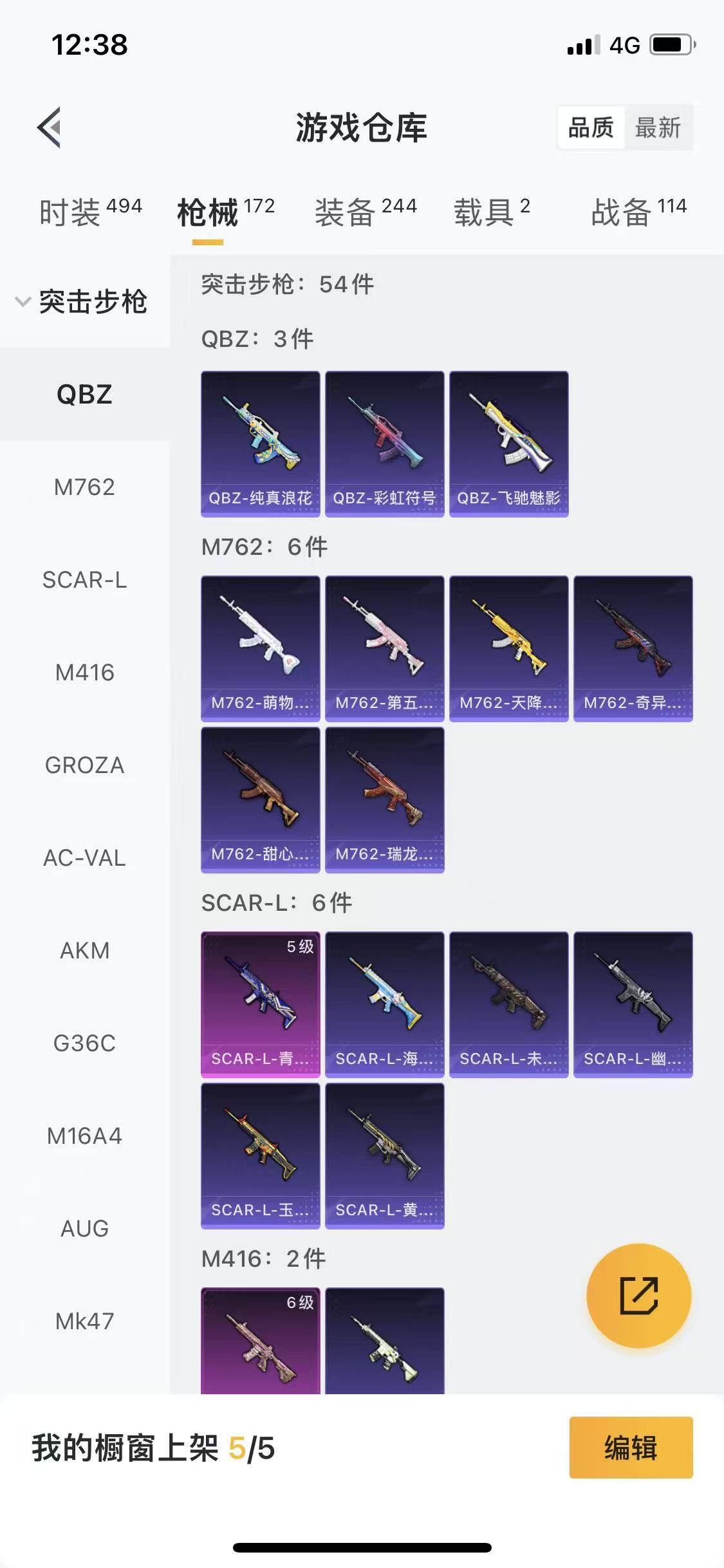Open the 载具 tab
This screenshot has width=724, height=1568.
[492, 212]
